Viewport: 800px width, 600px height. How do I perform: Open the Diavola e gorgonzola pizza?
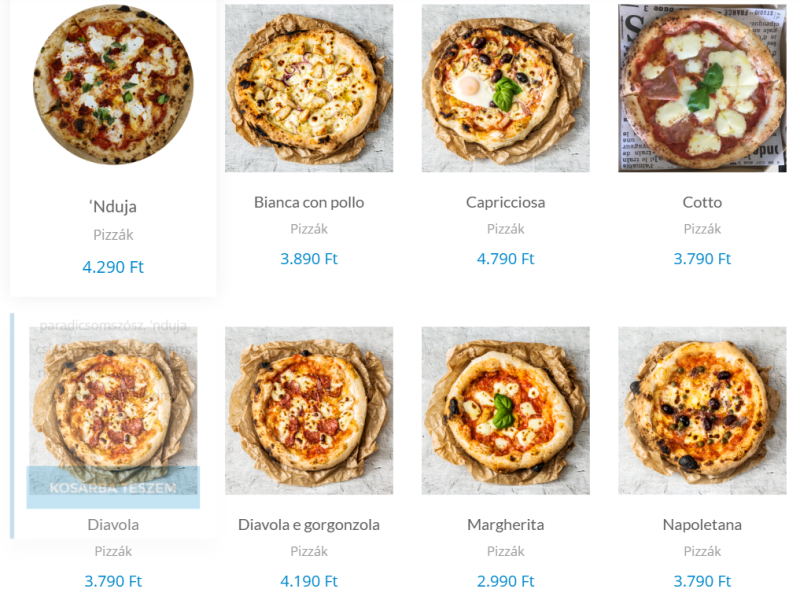click(x=308, y=524)
